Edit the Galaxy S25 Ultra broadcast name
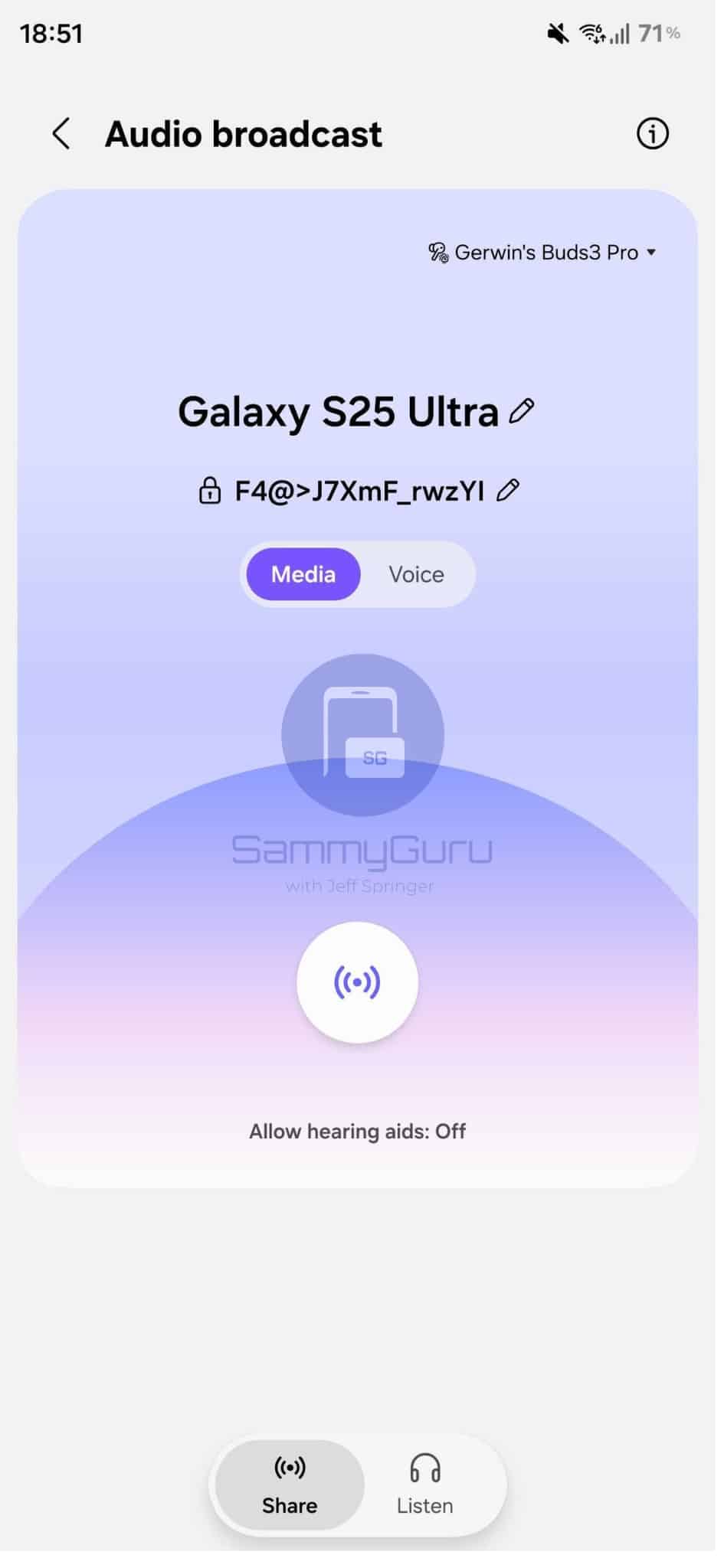This screenshot has width=724, height=1568. click(522, 412)
